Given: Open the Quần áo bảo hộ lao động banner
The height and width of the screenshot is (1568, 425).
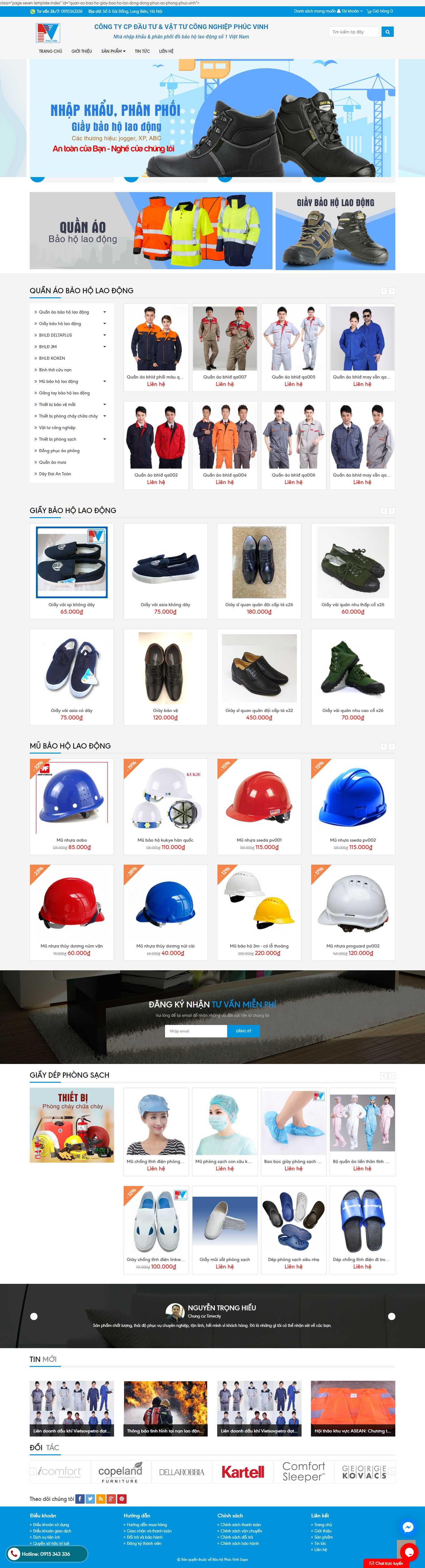Looking at the screenshot, I should coord(151,231).
